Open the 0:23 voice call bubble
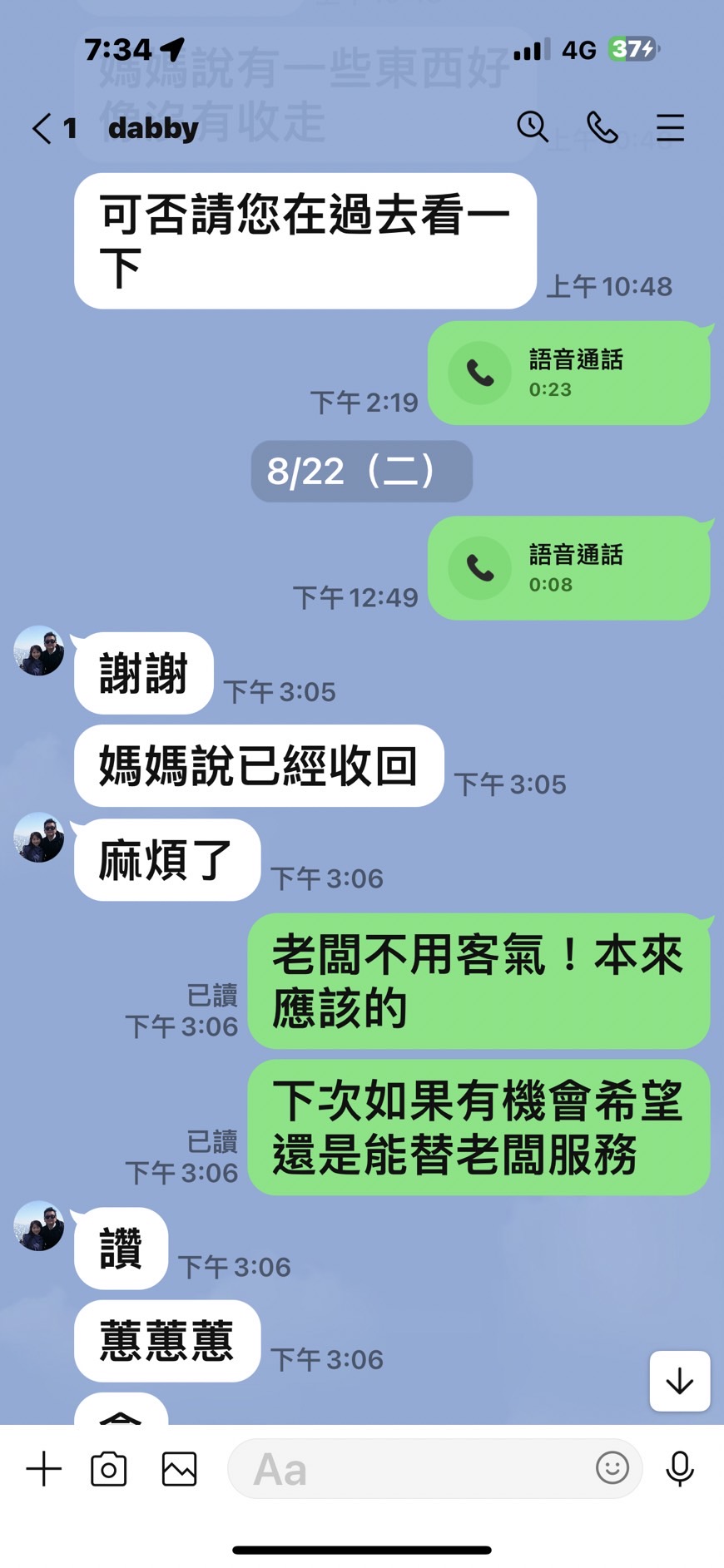Screen dimensions: 724x1568 568,373
